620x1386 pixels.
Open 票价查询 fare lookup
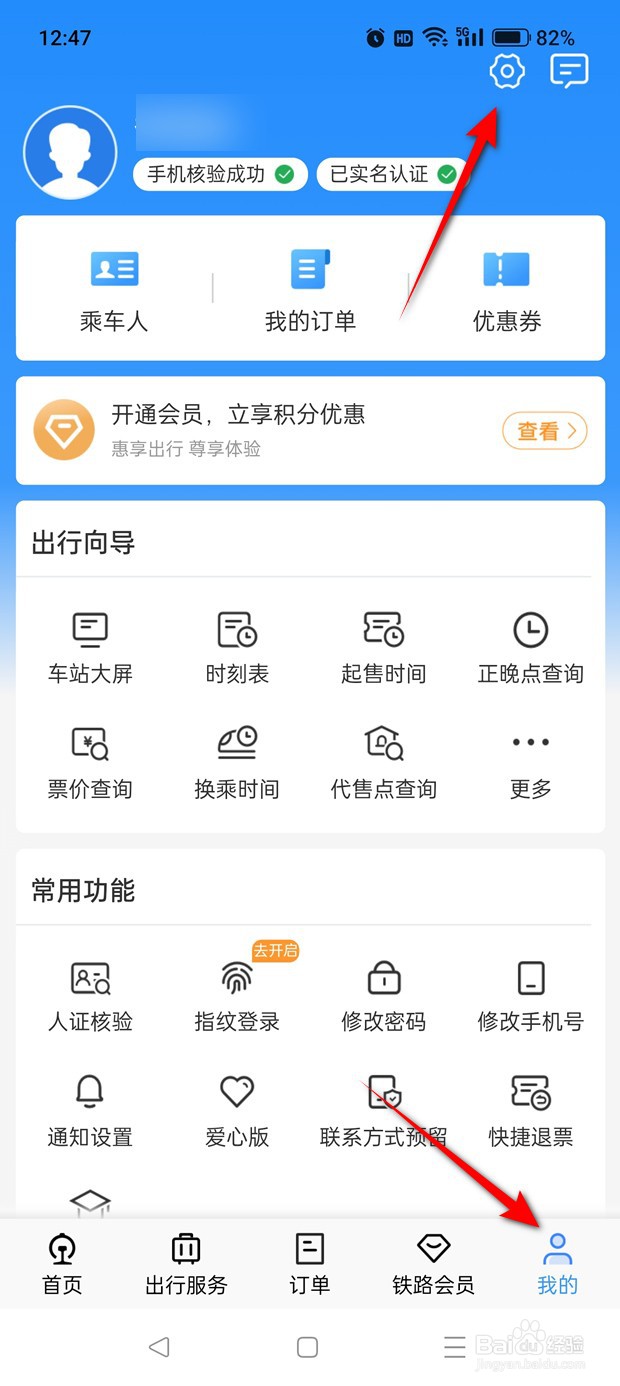[x=90, y=764]
